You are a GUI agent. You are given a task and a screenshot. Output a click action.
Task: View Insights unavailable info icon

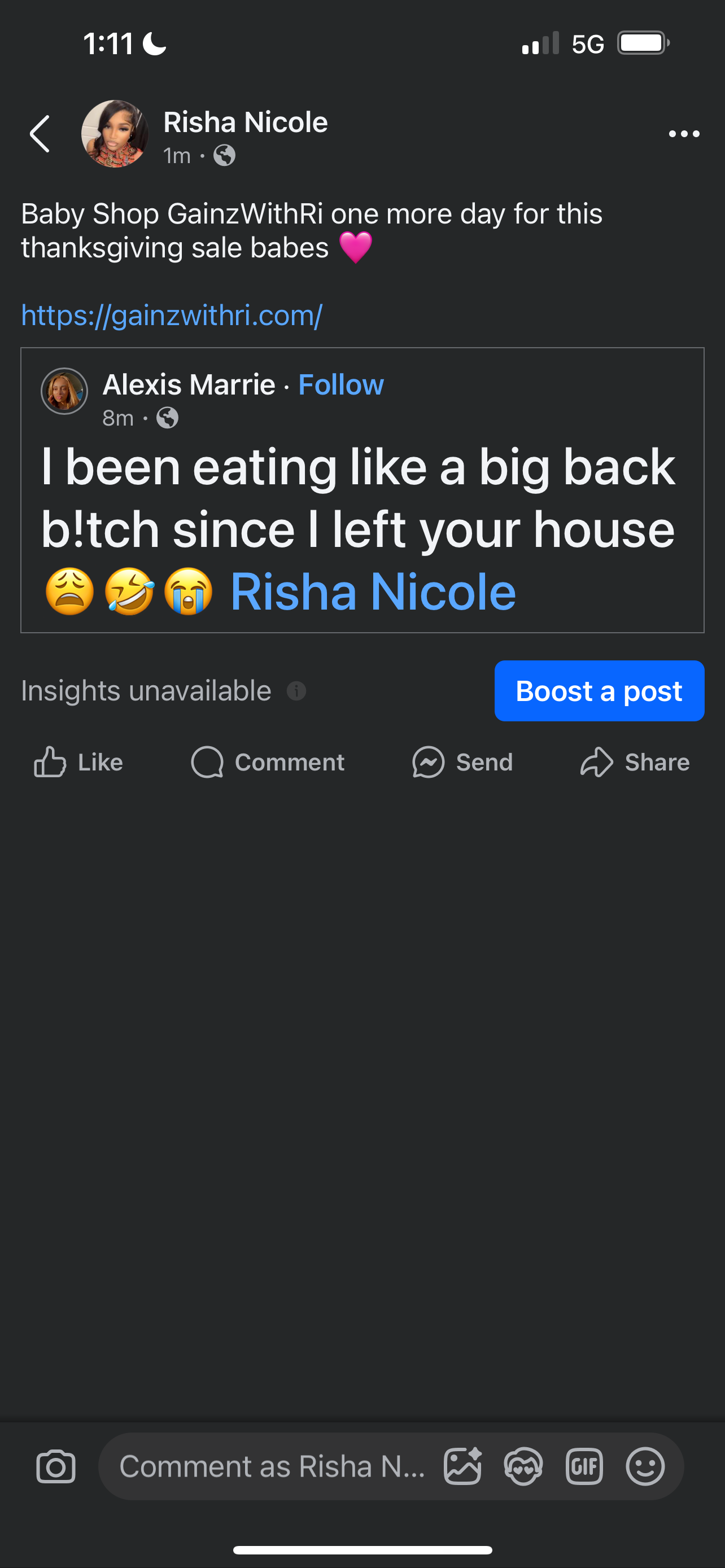click(x=296, y=691)
